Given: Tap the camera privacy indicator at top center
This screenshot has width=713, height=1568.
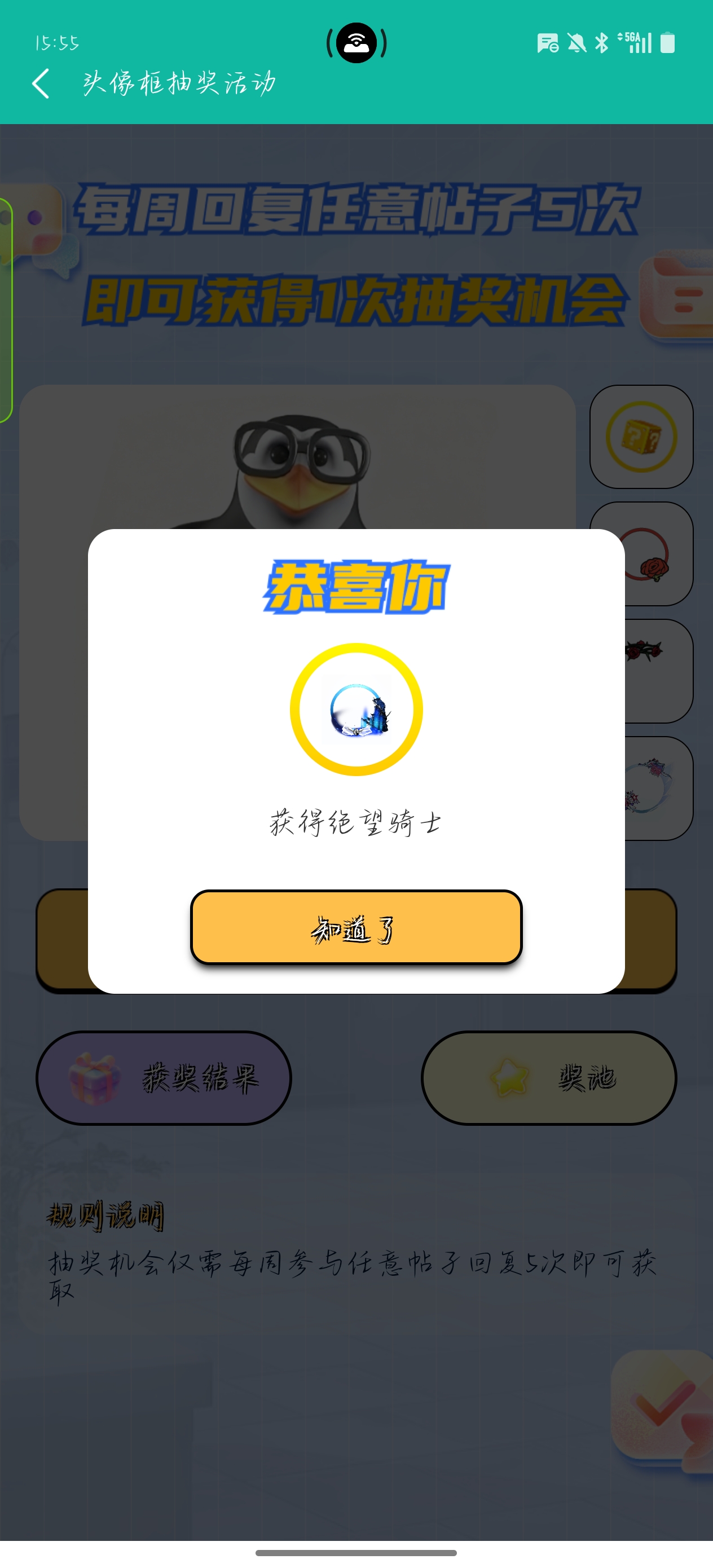Looking at the screenshot, I should click(x=356, y=44).
